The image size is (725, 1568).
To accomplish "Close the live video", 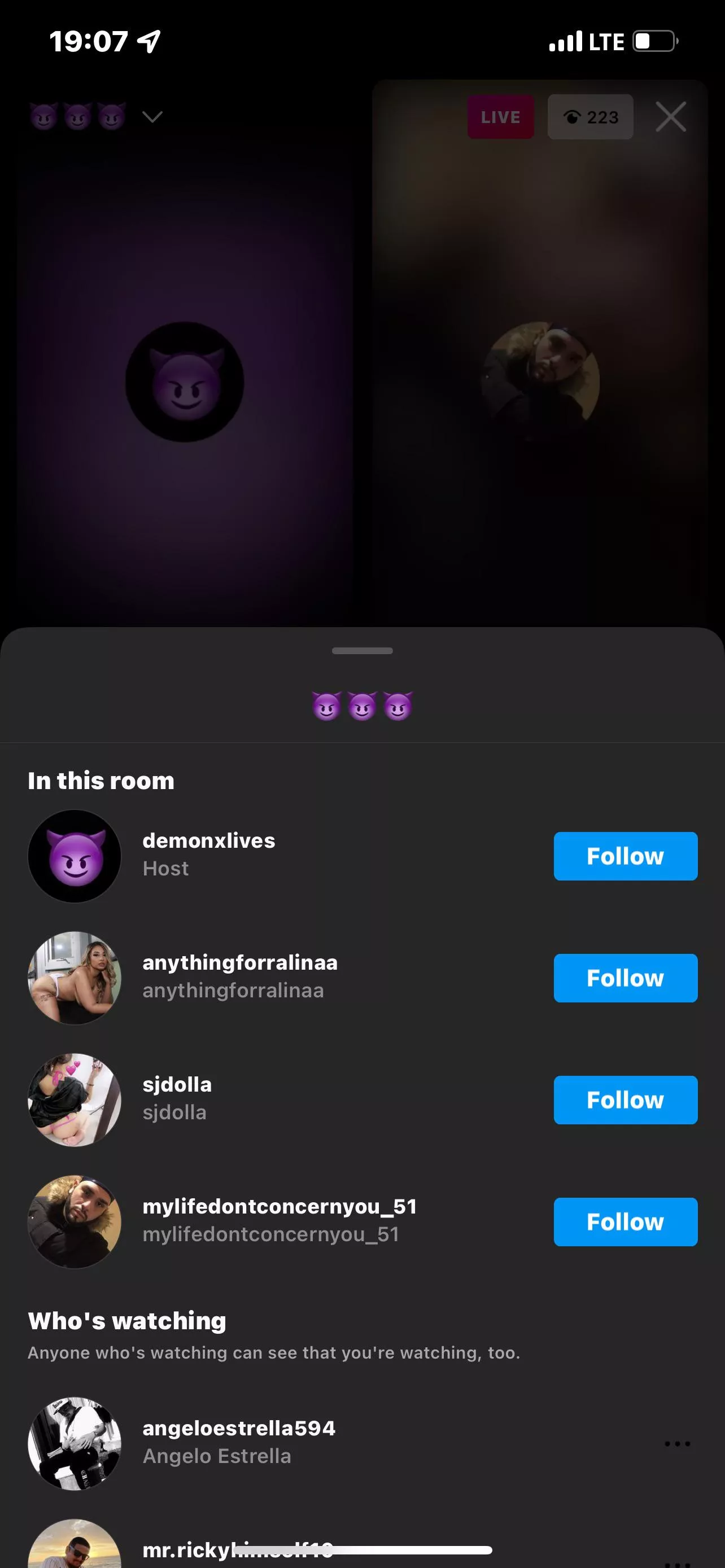I will (670, 116).
